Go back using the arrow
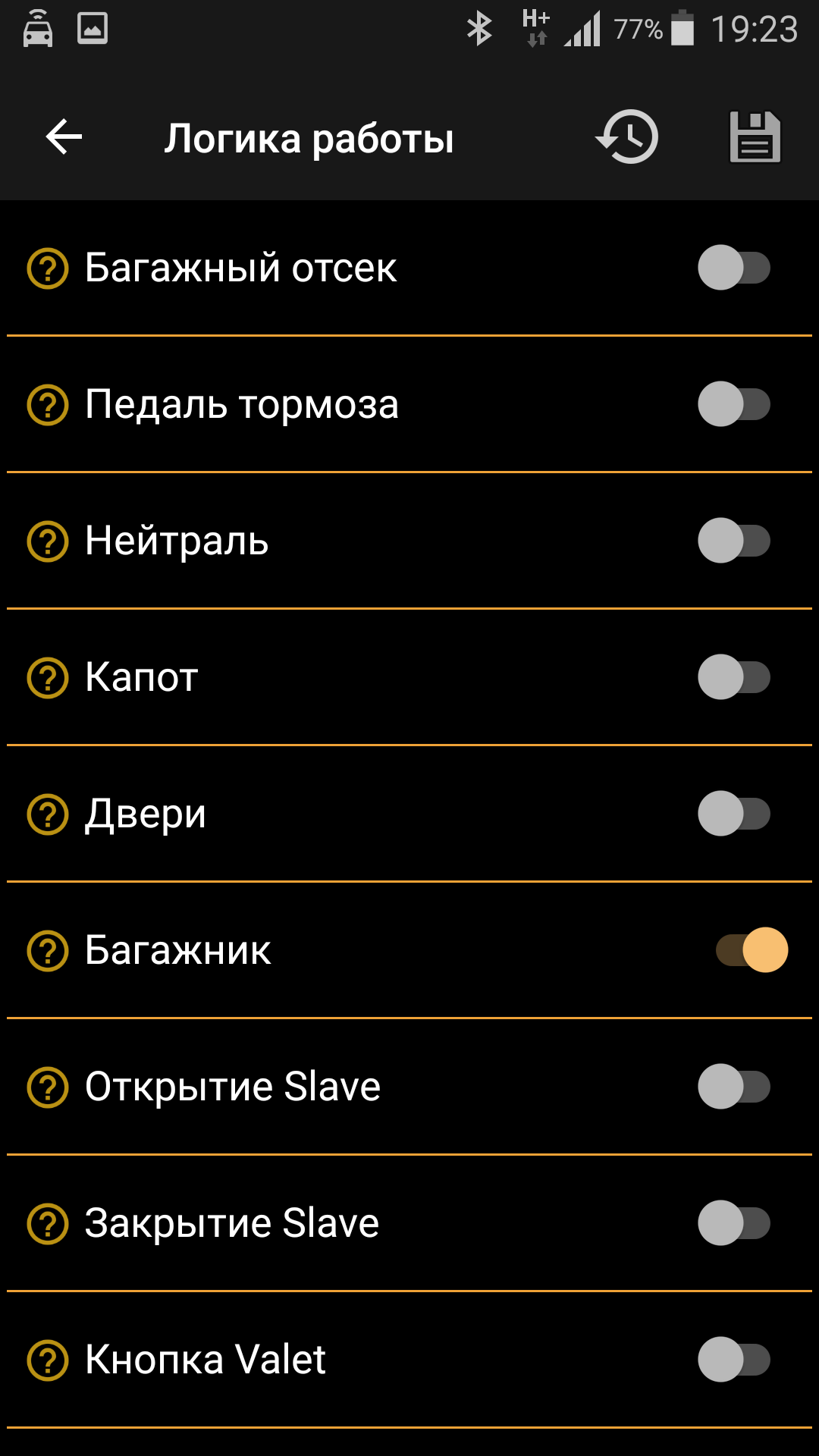The height and width of the screenshot is (1456, 819). point(64,137)
